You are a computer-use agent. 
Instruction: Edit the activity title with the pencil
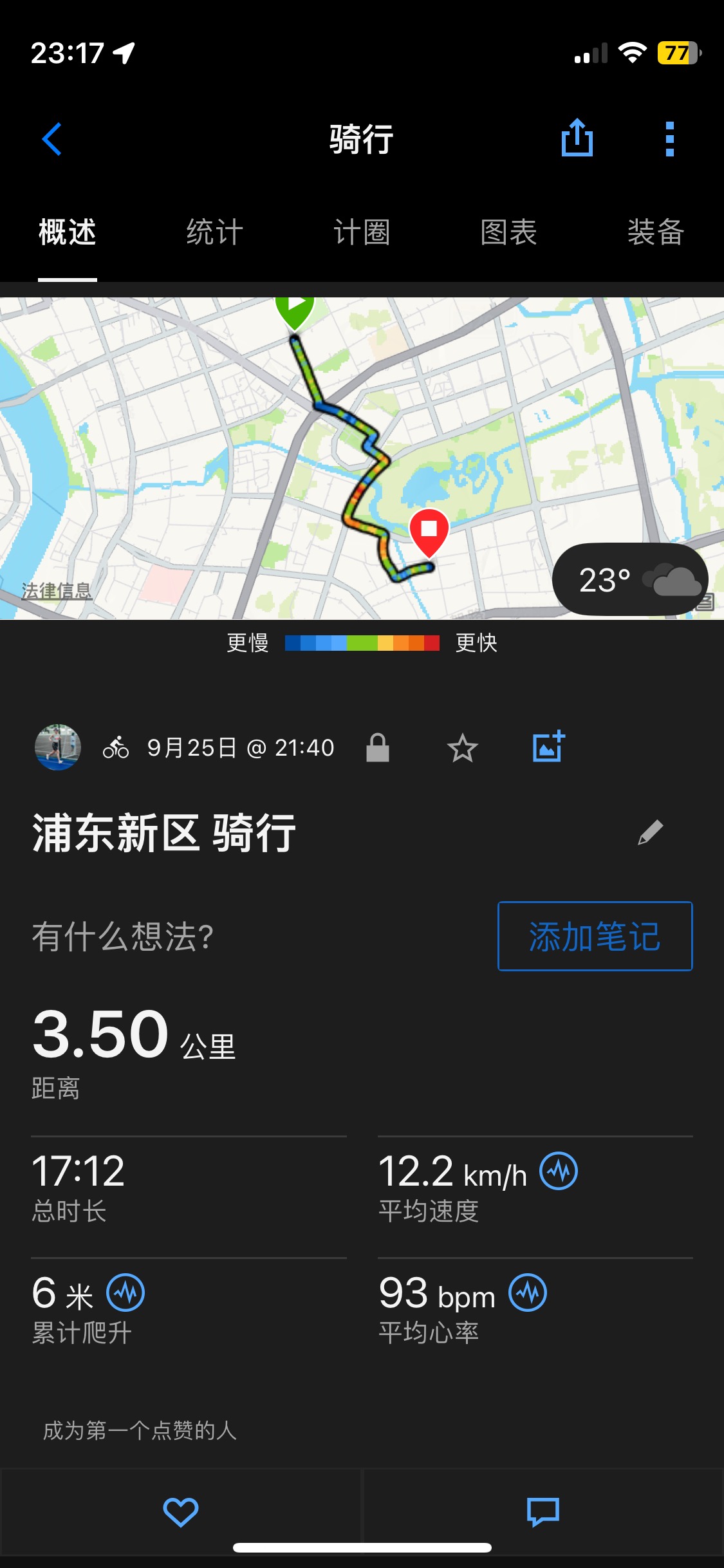[x=652, y=834]
